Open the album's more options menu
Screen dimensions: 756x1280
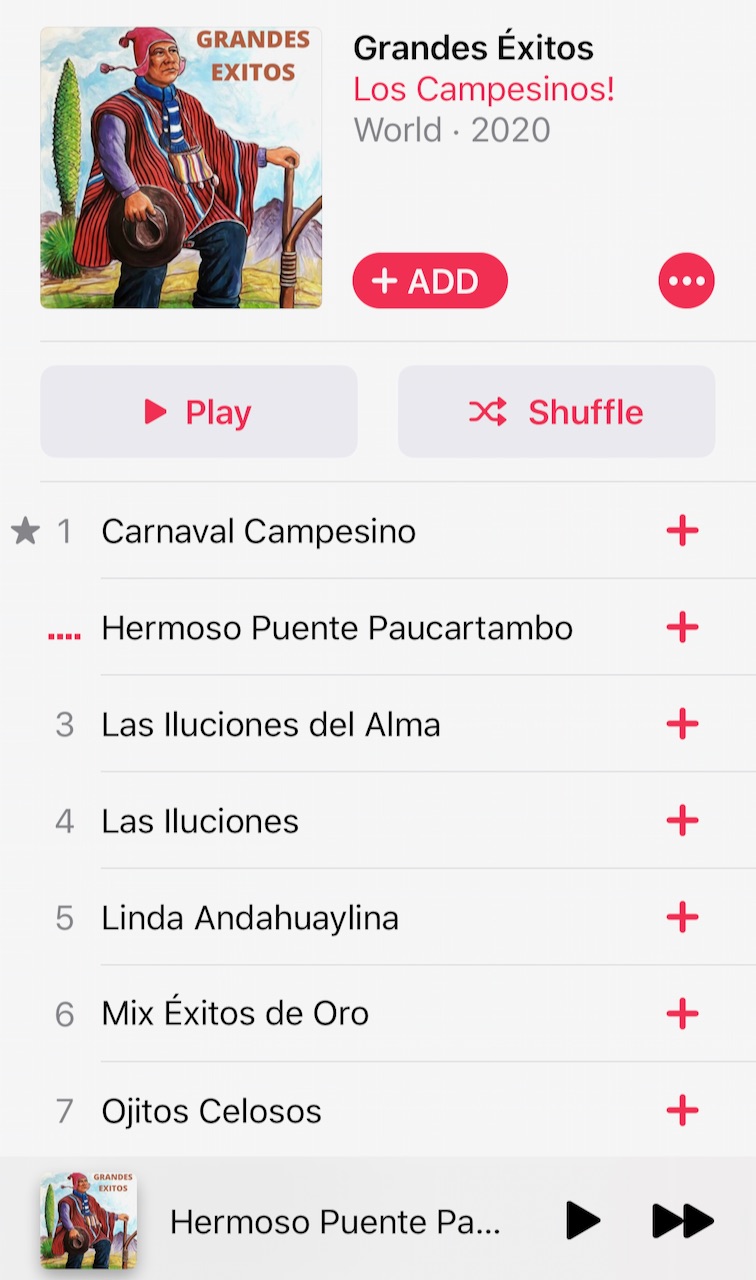pos(687,281)
